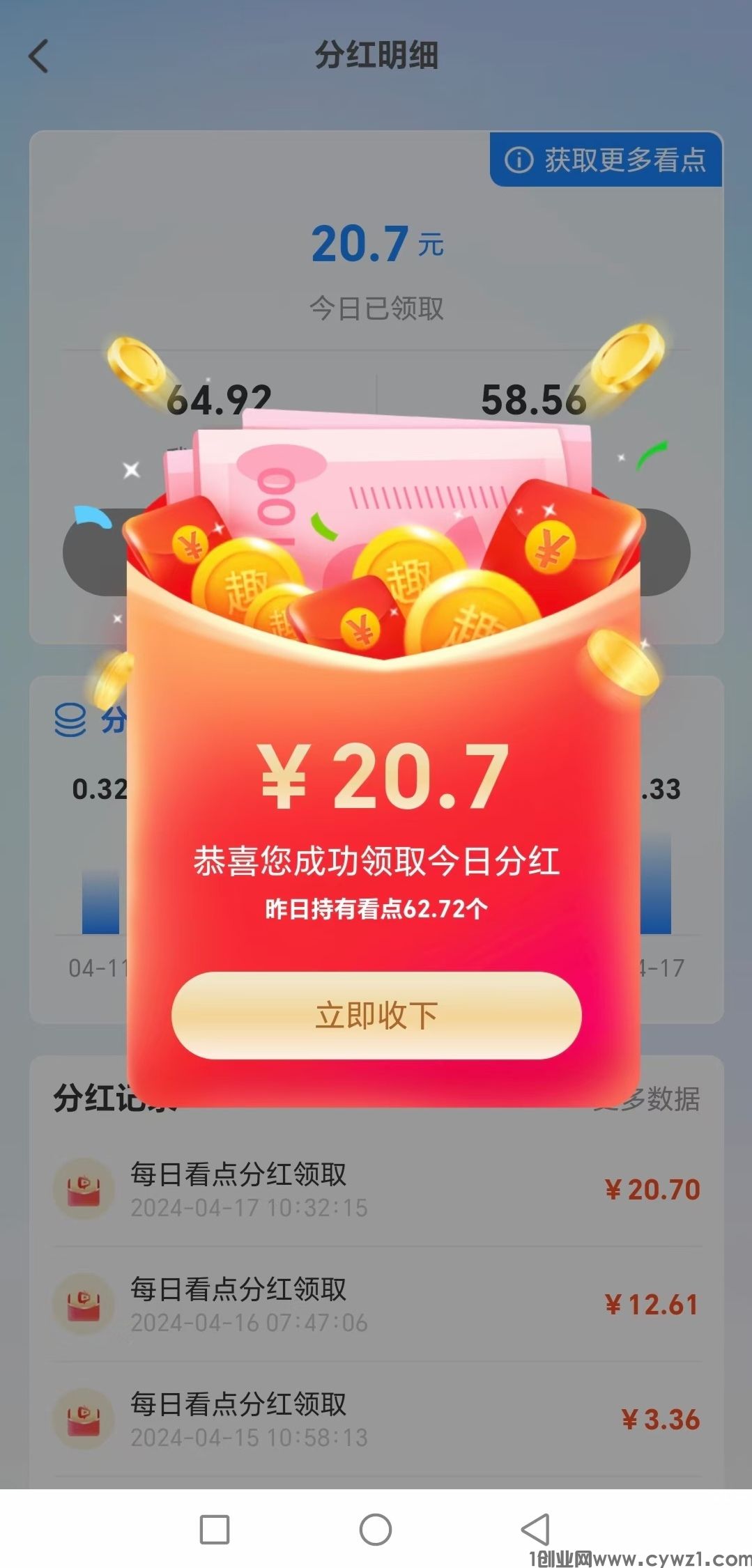
Task: Open the 04-16 dividend record of ¥12.61
Action: coord(376,1304)
